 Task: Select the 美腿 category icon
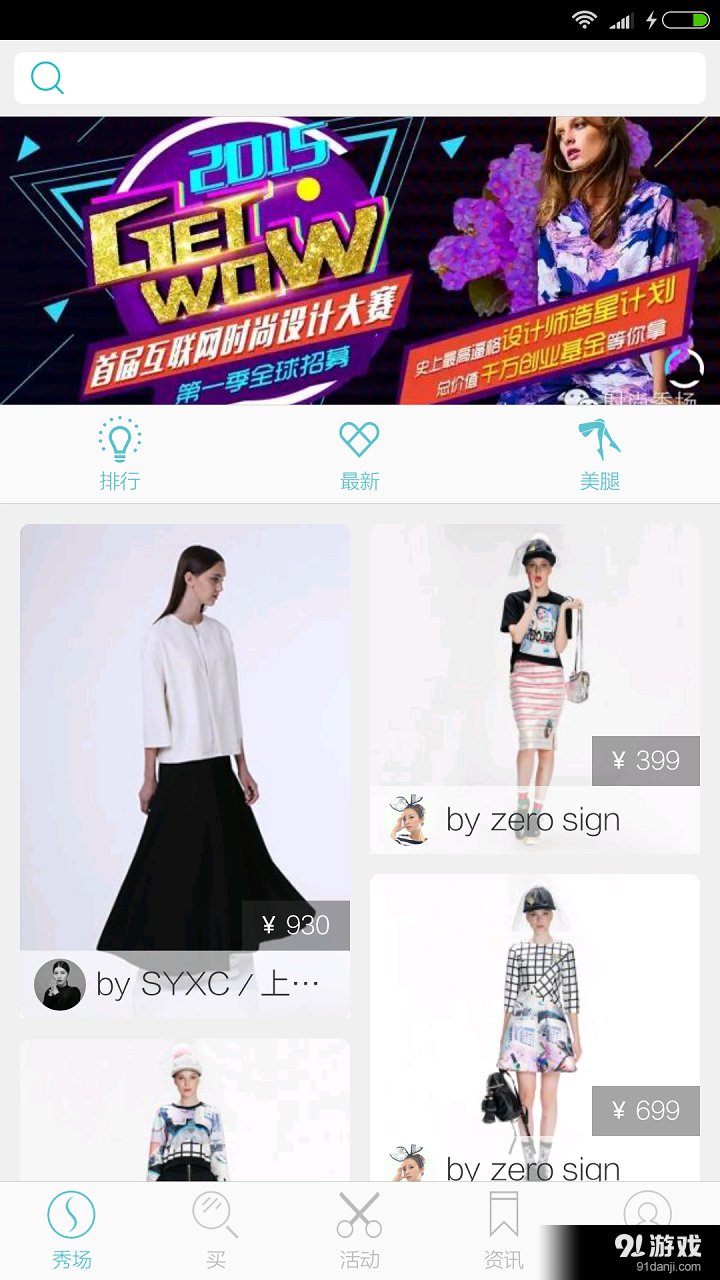(598, 438)
